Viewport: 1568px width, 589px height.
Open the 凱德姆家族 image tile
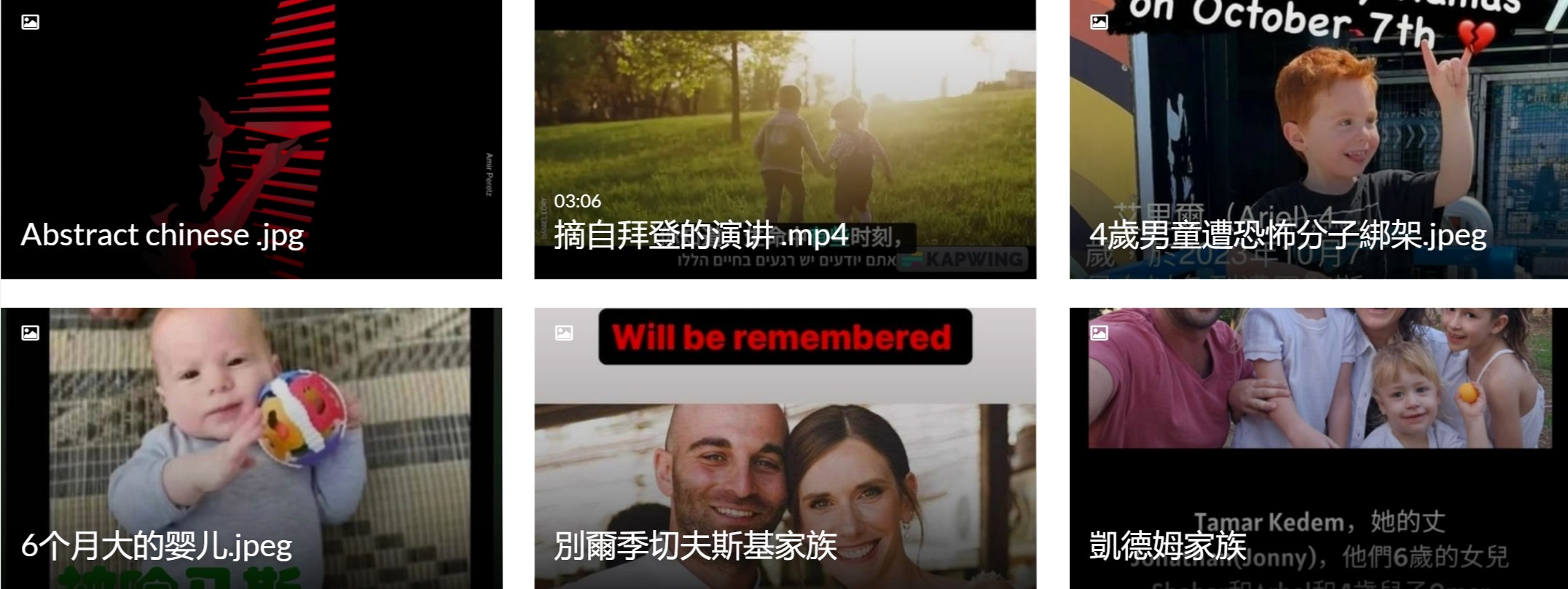(1318, 448)
